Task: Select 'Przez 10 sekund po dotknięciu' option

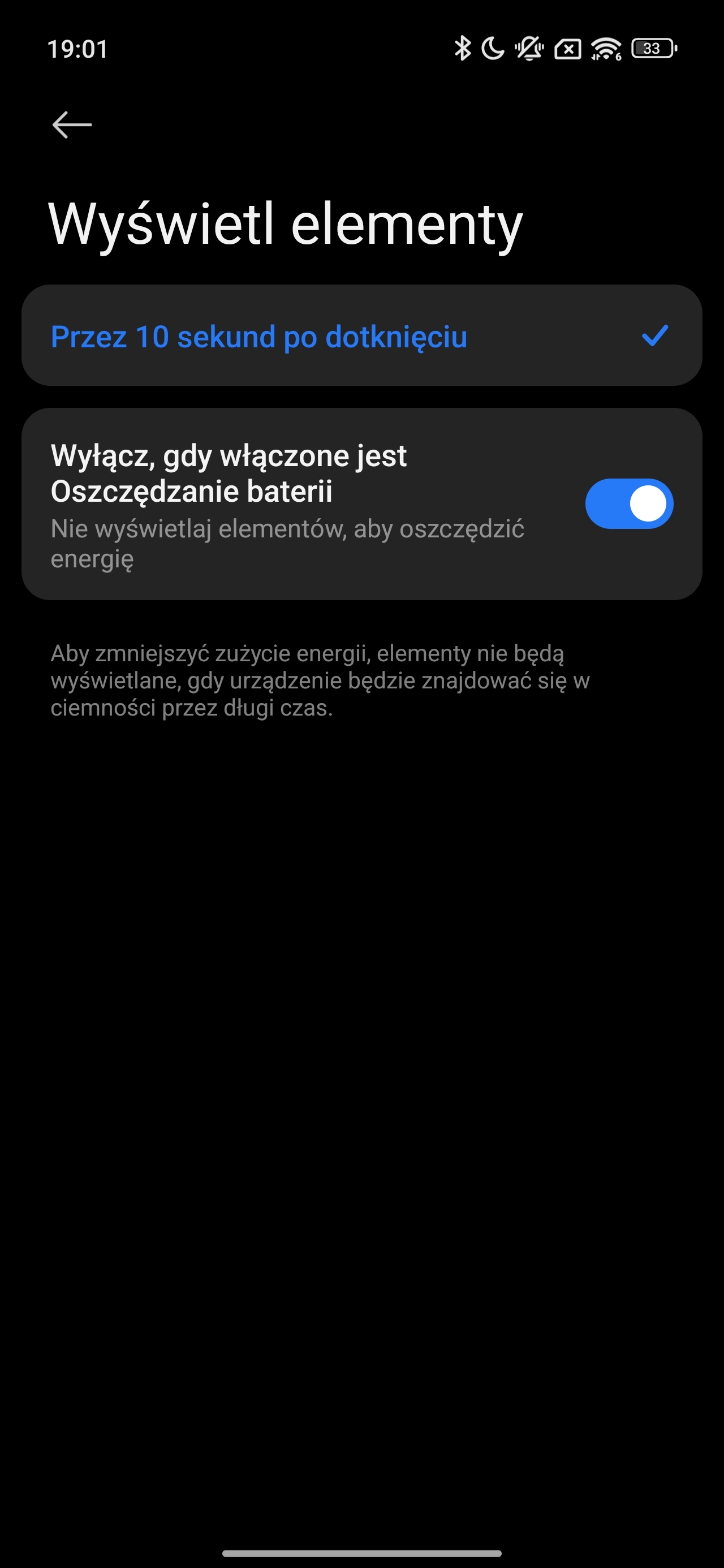Action: tap(361, 336)
